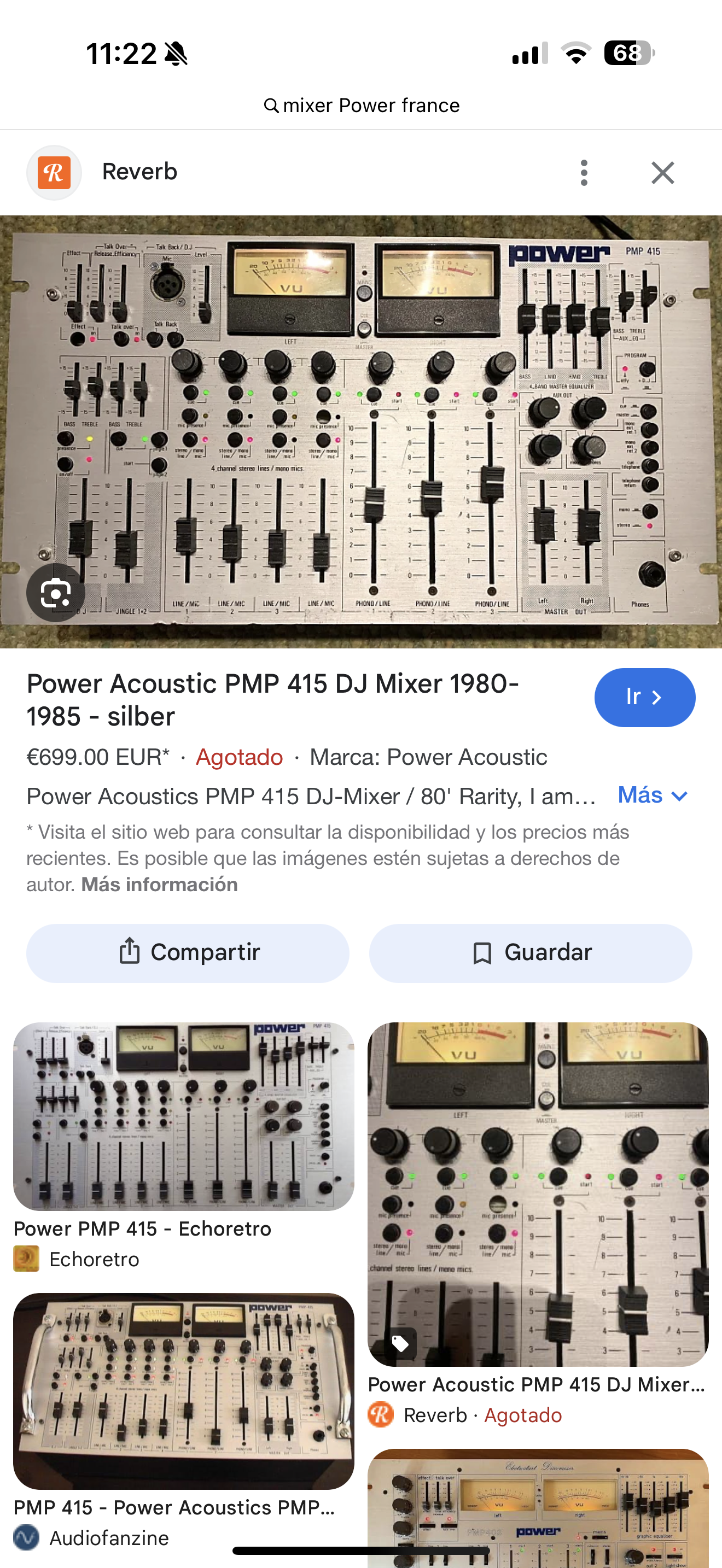The height and width of the screenshot is (1568, 722).
Task: Expand description with "Más"
Action: (x=652, y=795)
